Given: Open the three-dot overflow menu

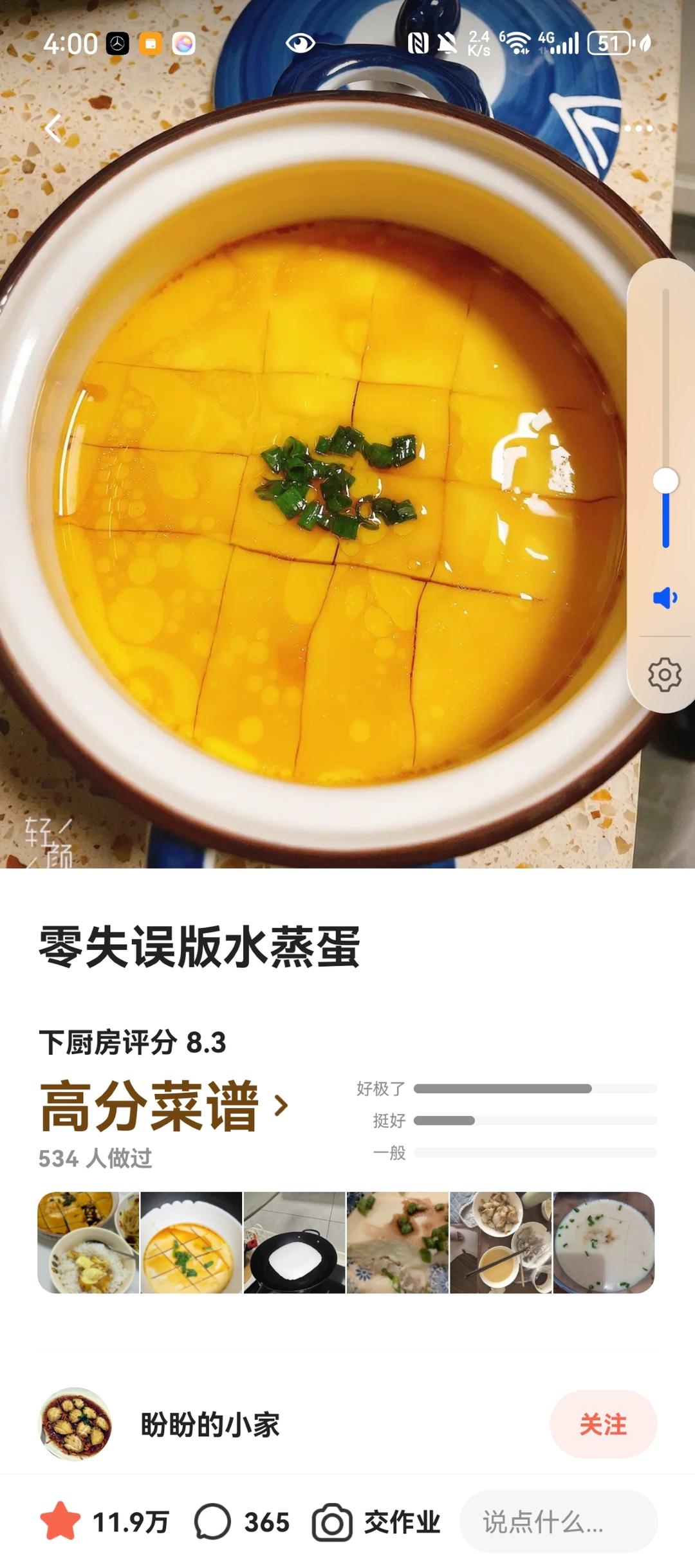Looking at the screenshot, I should click(638, 129).
